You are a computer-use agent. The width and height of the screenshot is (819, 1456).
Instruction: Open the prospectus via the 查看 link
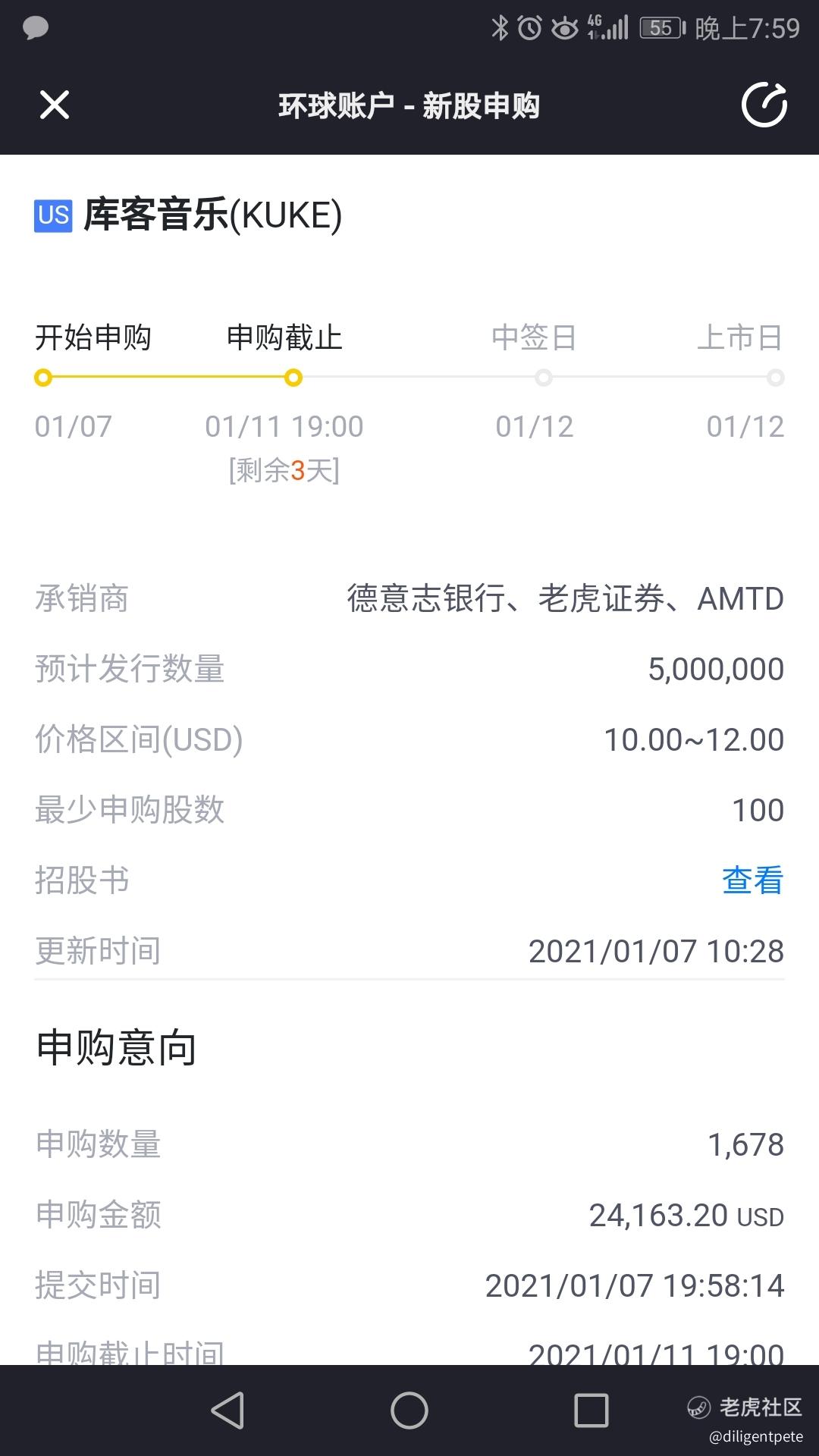(x=752, y=880)
